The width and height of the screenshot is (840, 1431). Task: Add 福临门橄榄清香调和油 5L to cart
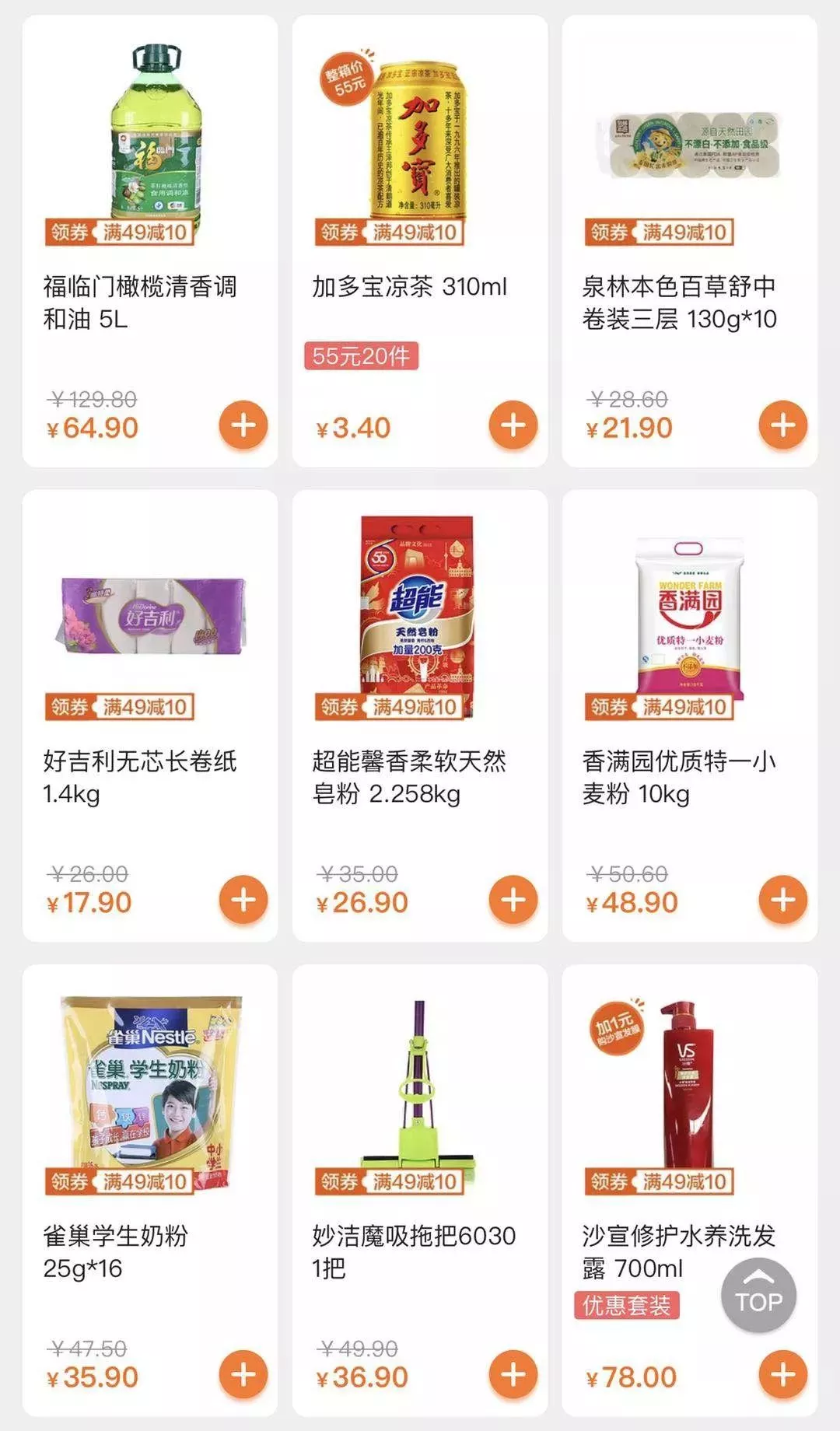tap(243, 425)
